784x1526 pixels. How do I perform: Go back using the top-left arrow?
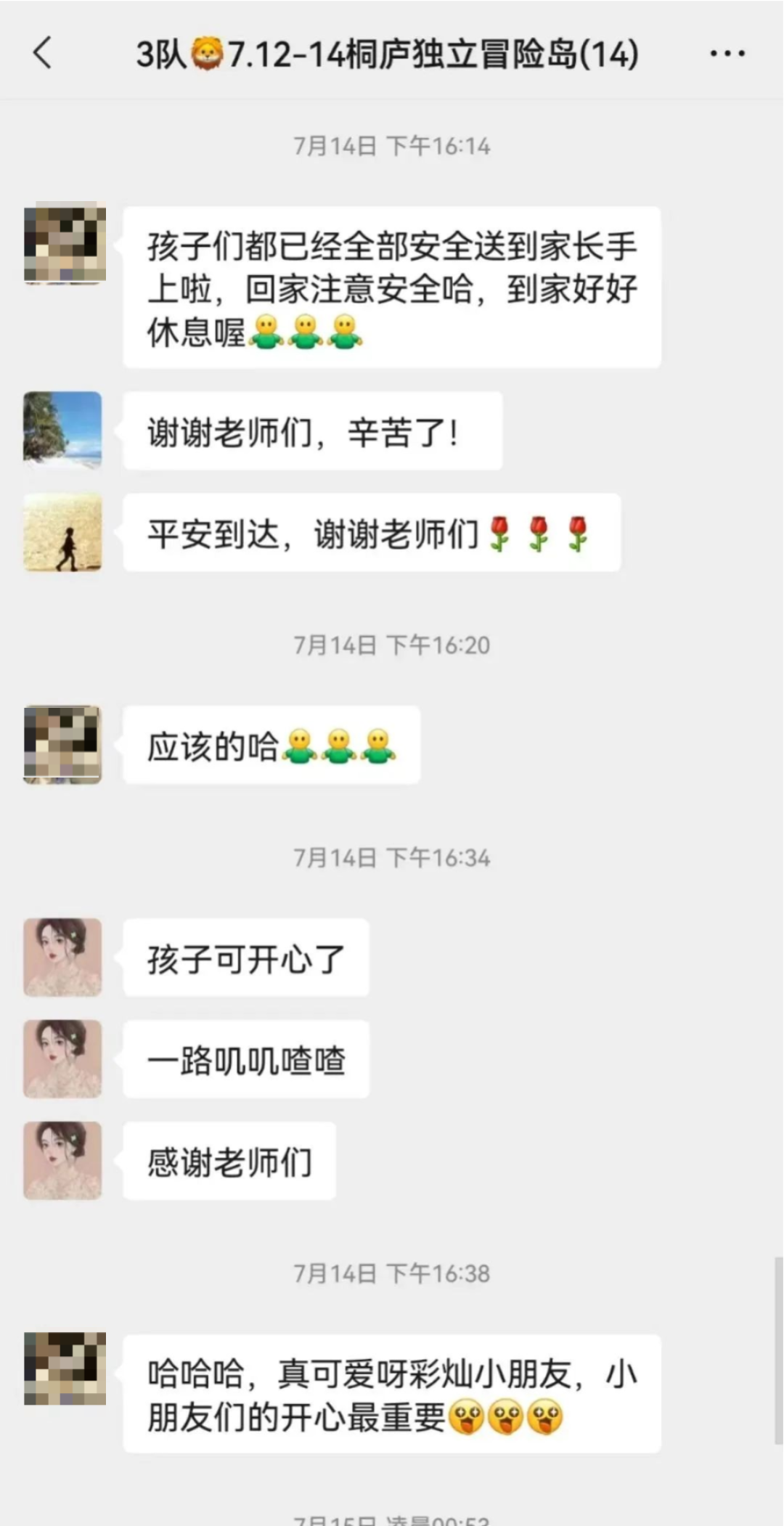43,54
